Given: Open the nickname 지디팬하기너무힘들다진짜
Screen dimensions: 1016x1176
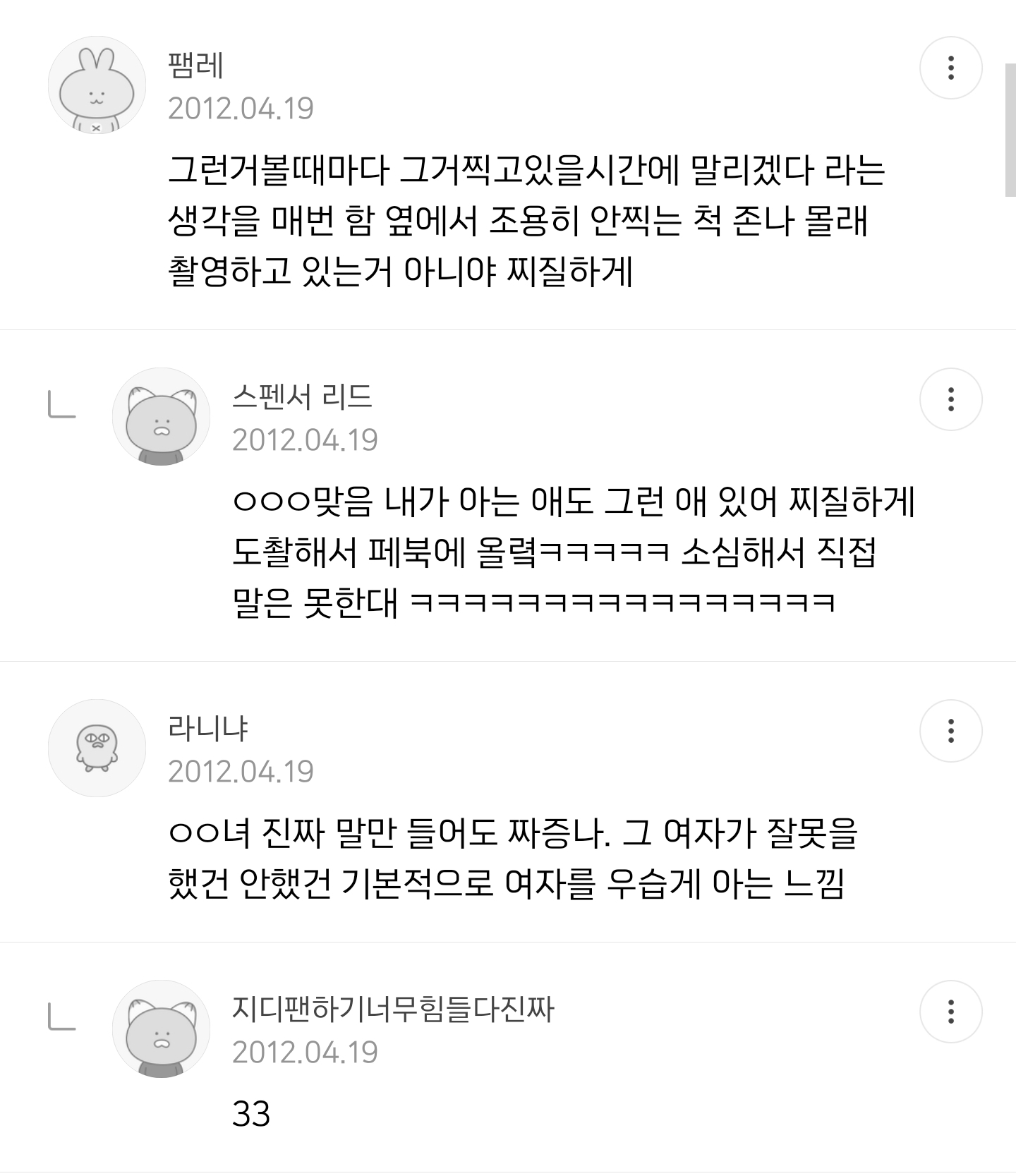Looking at the screenshot, I should point(393,1010).
